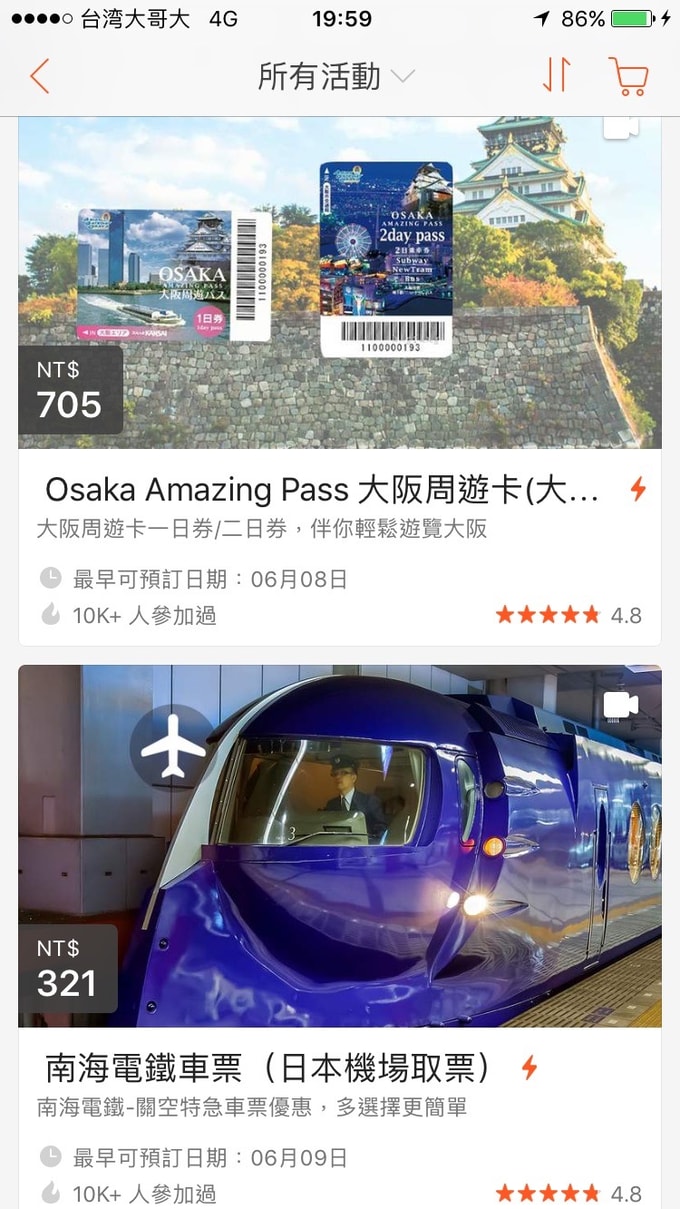
Task: Open the Osaka Amazing Pass activity card
Action: tap(340, 490)
